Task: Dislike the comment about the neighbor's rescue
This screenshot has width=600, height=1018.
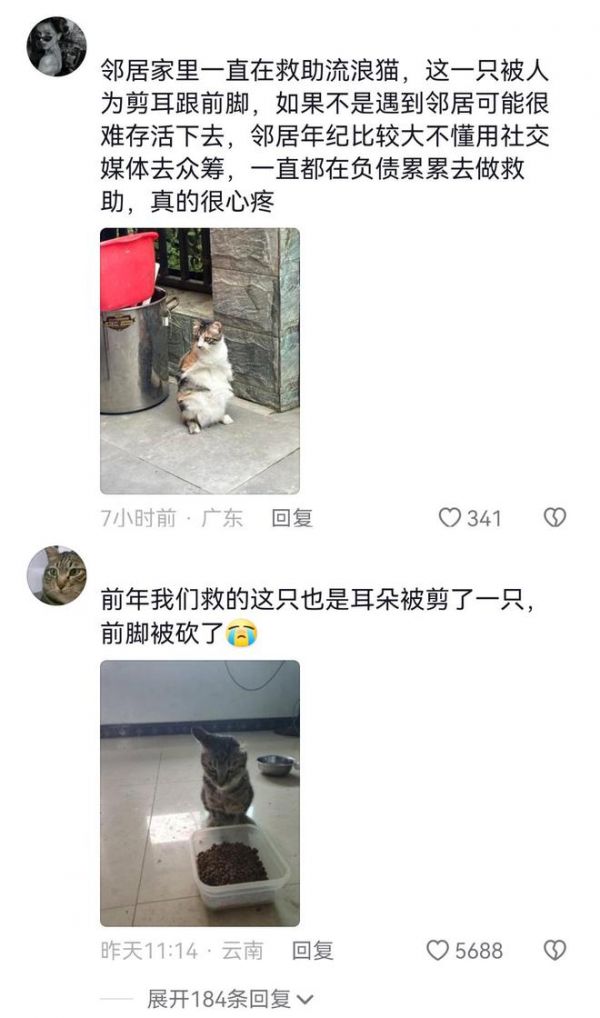Action: point(554,518)
